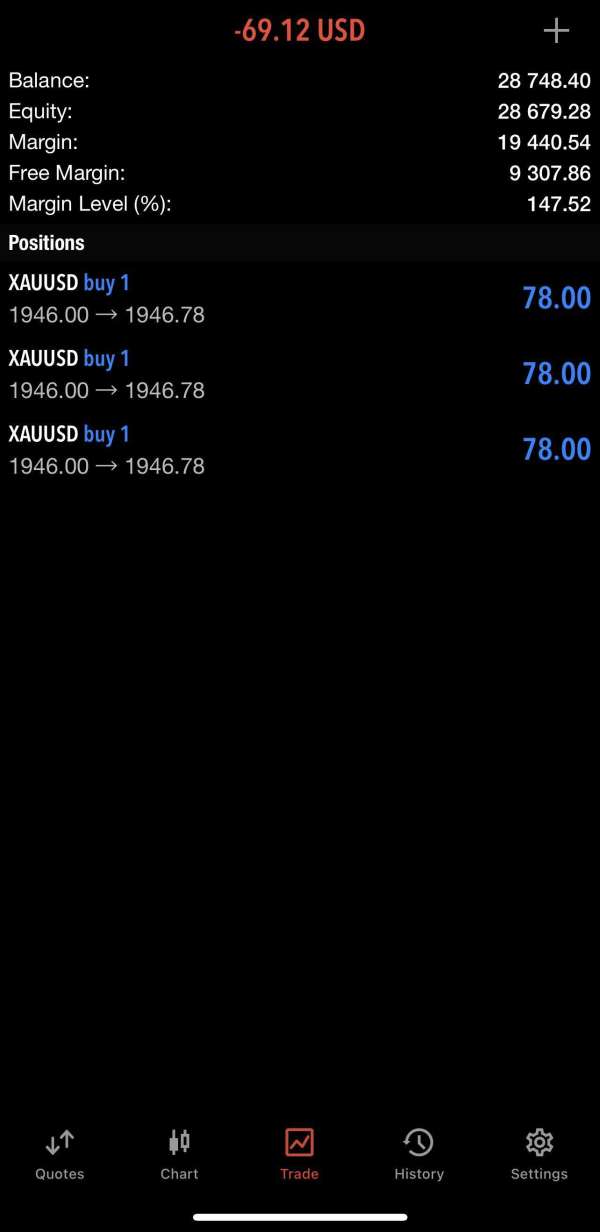Viewport: 600px width, 1232px height.
Task: Open the Chart tab
Action: point(180,1155)
